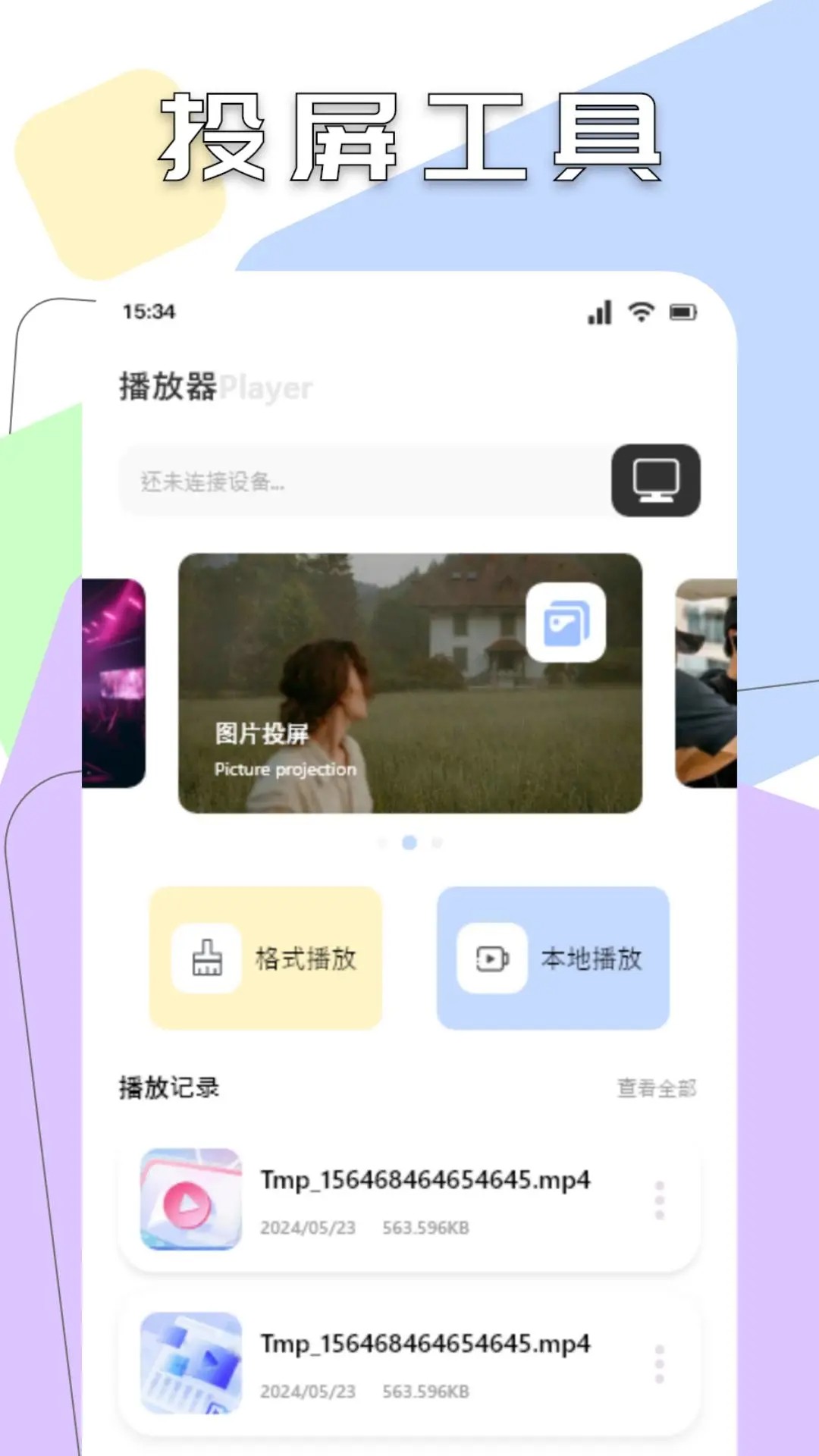Click the Wi-Fi icon in the status bar
The height and width of the screenshot is (1456, 819).
641,311
